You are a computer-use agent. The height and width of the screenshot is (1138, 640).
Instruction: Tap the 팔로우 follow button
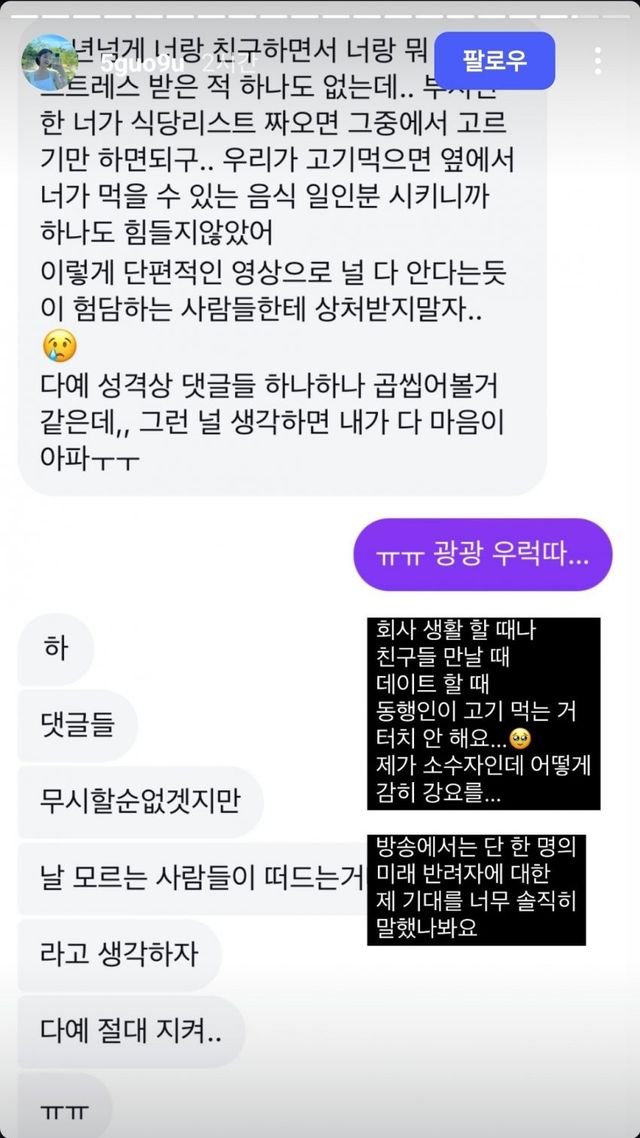pyautogui.click(x=494, y=61)
